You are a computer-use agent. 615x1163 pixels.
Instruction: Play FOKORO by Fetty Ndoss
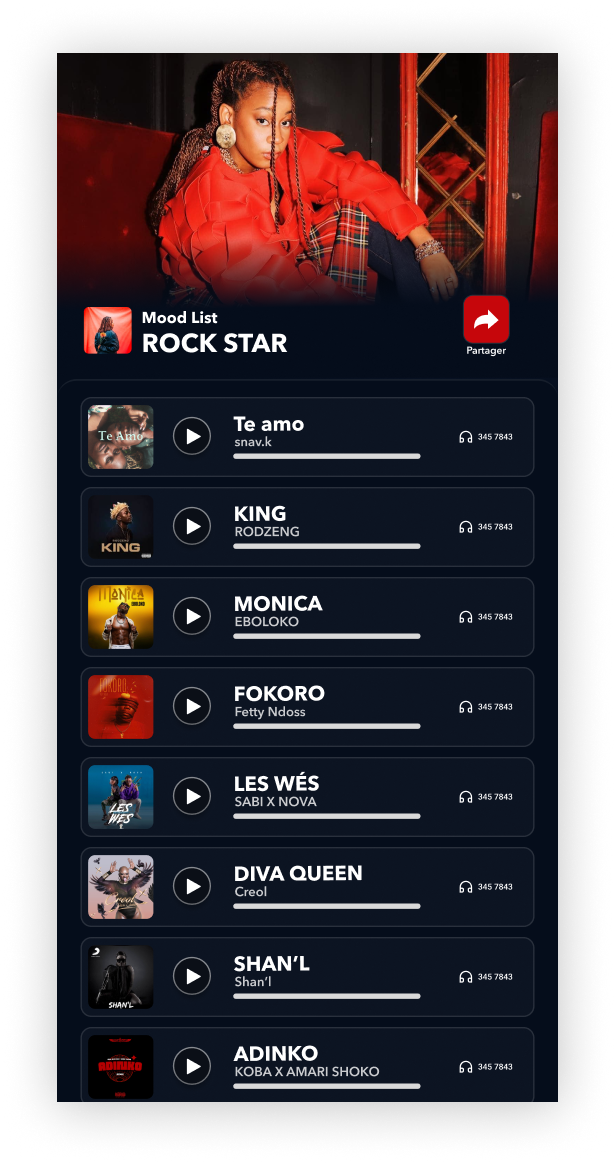tap(192, 706)
